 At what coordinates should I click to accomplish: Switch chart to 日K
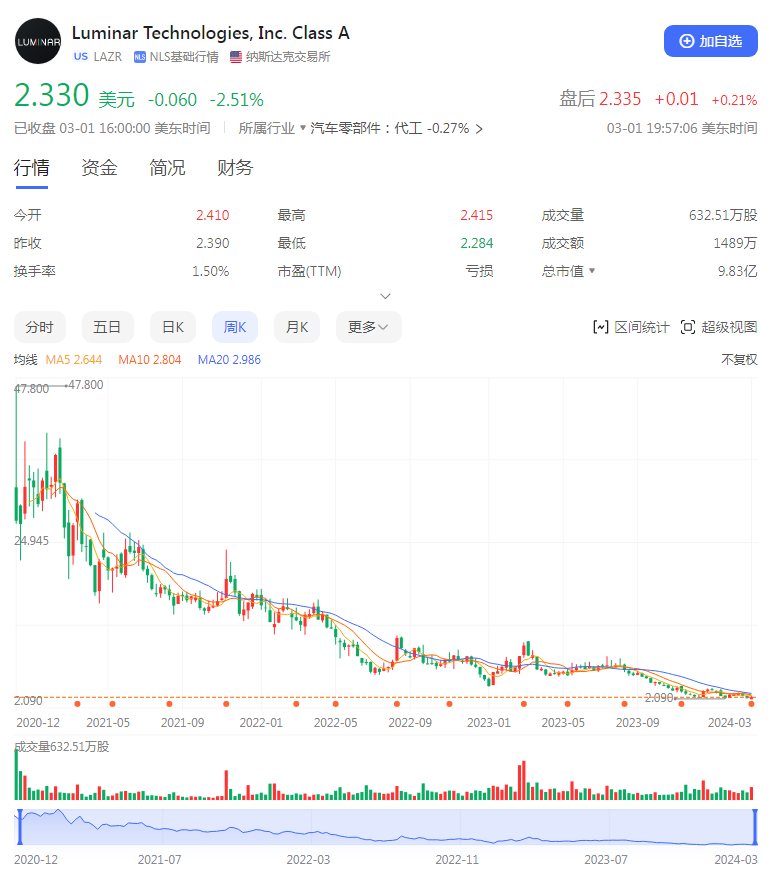(x=173, y=327)
